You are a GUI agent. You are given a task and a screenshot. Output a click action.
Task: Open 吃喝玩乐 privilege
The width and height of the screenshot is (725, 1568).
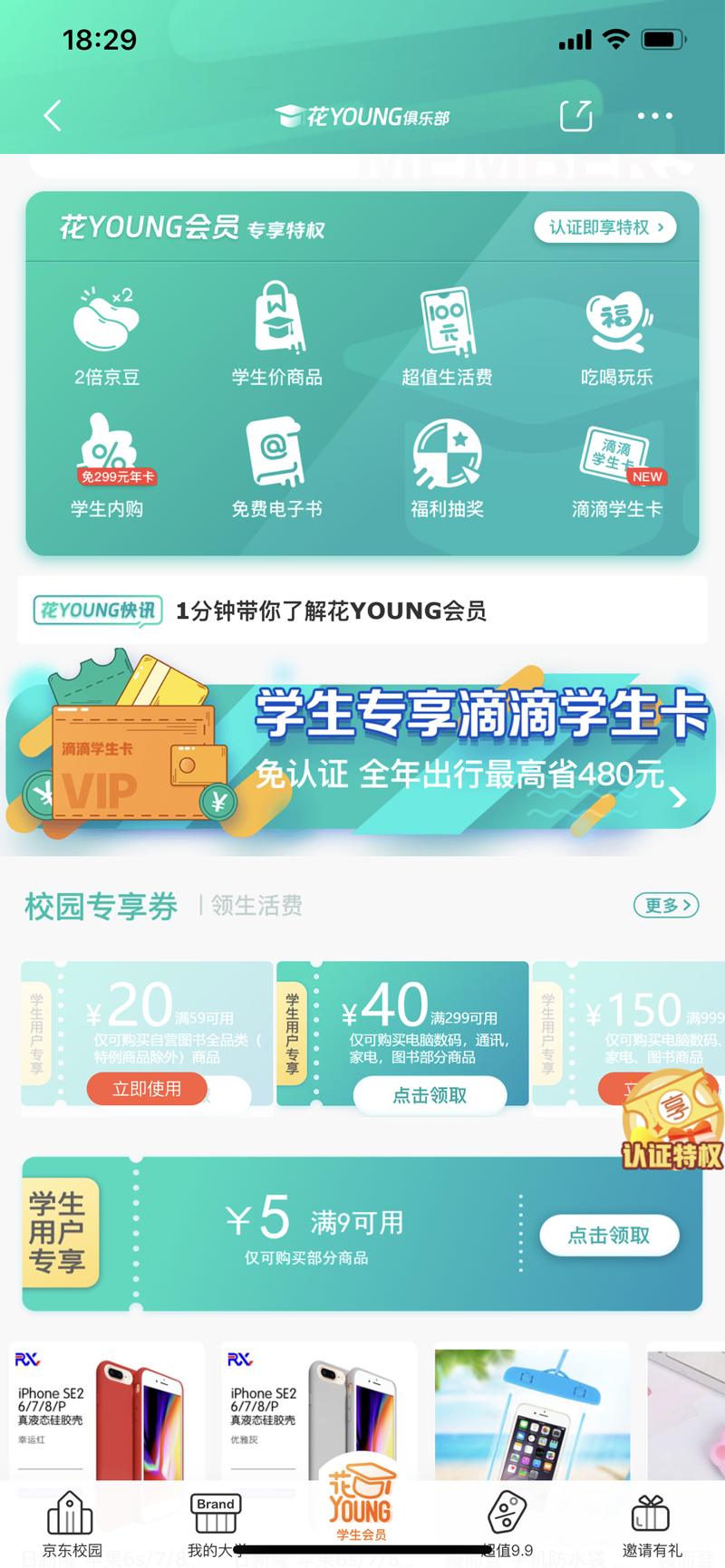[616, 337]
